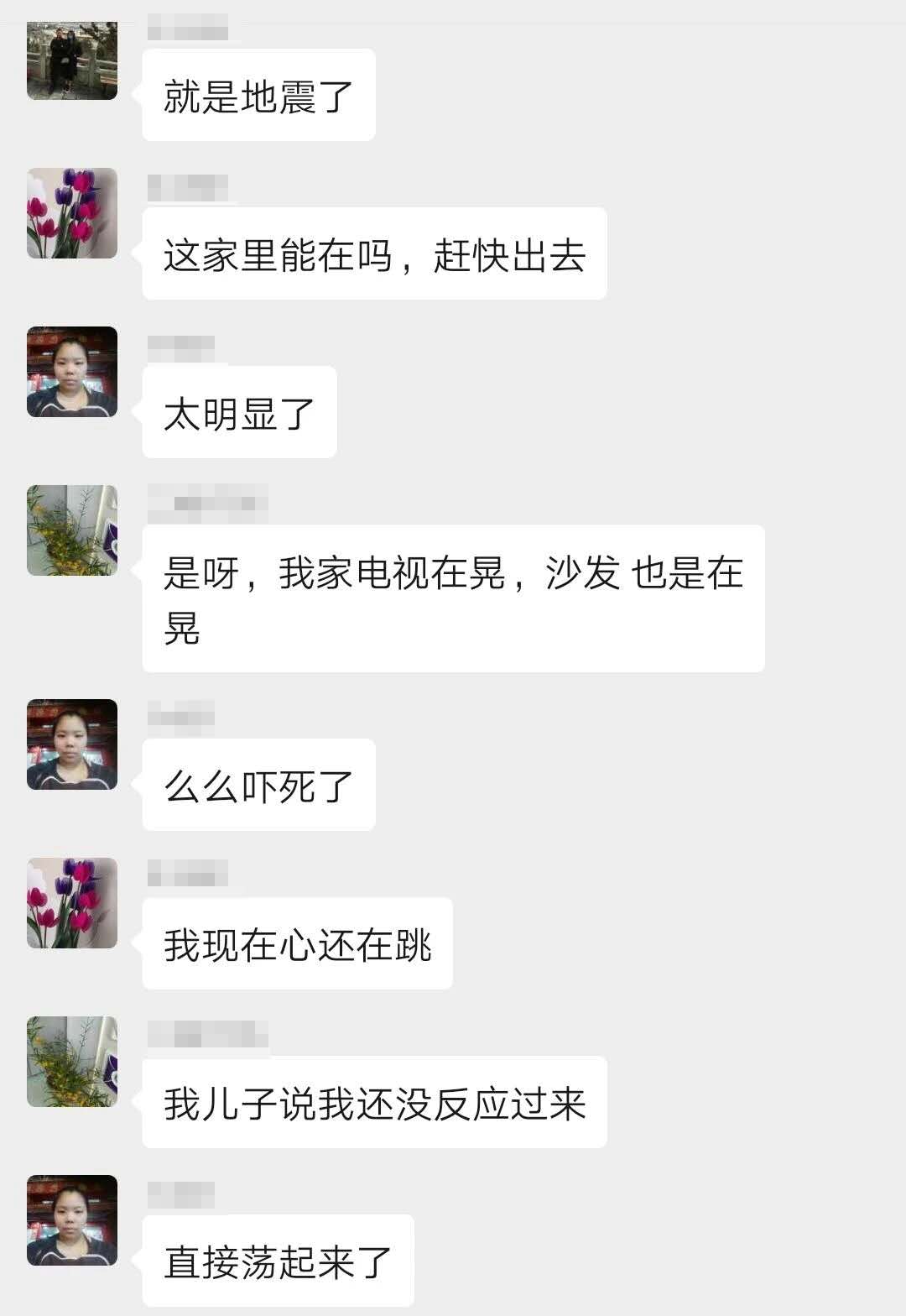Tap tulip avatar beside "这家里能在吗，赶快出去"
The height and width of the screenshot is (1316, 906).
tap(72, 213)
